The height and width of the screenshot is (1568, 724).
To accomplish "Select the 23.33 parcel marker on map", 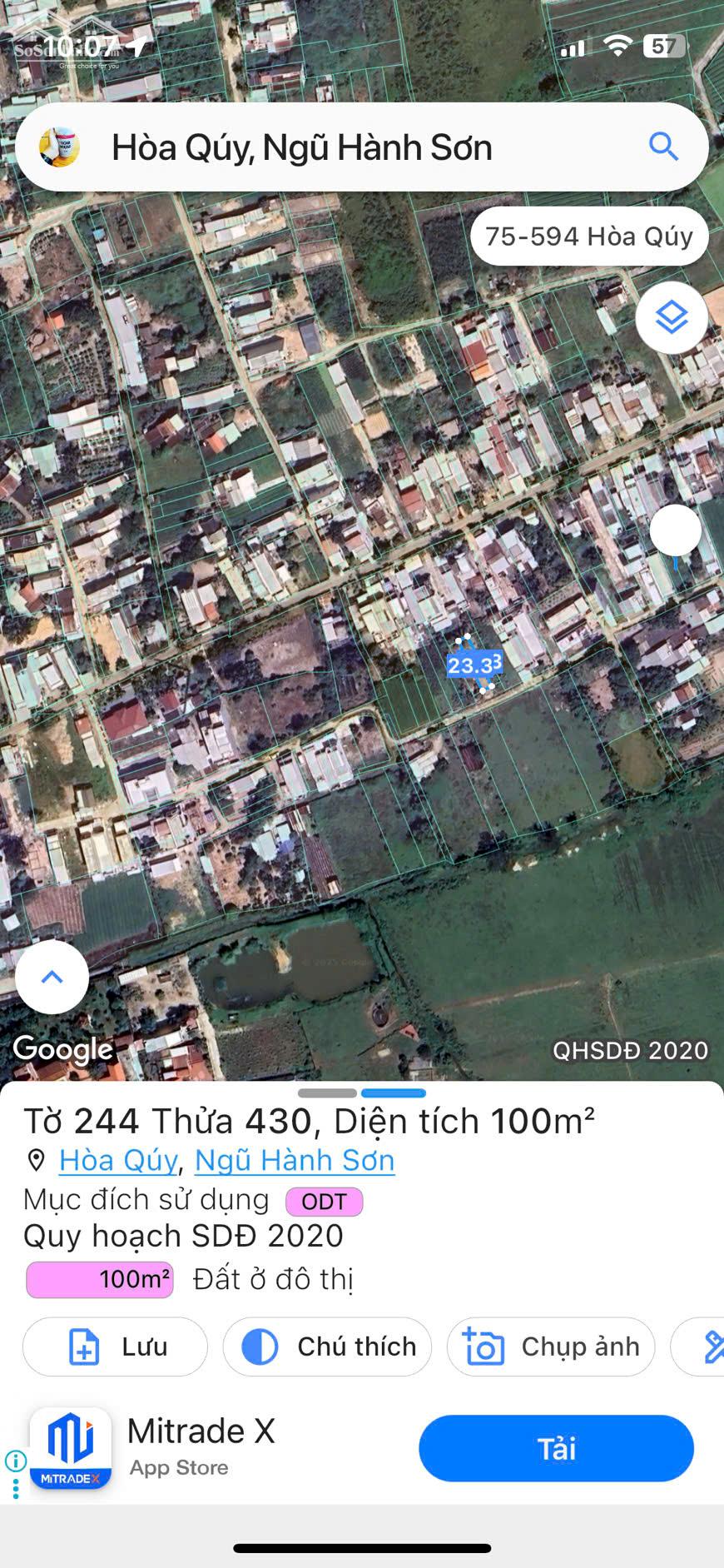I will 473,664.
